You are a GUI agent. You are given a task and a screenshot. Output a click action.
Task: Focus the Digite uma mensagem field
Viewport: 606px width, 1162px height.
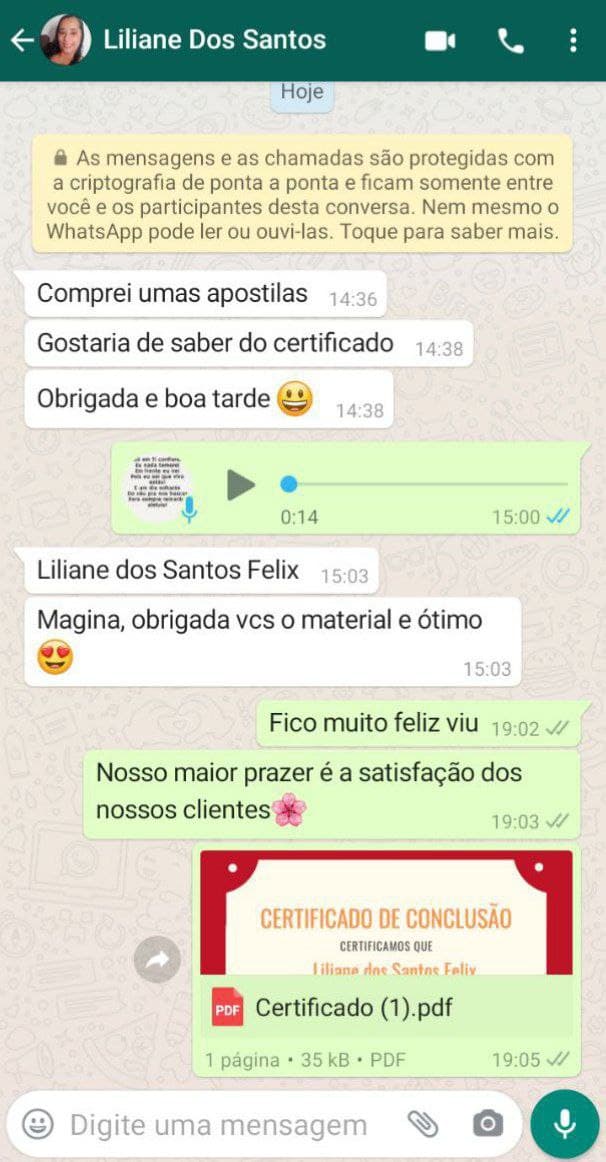pyautogui.click(x=220, y=1125)
